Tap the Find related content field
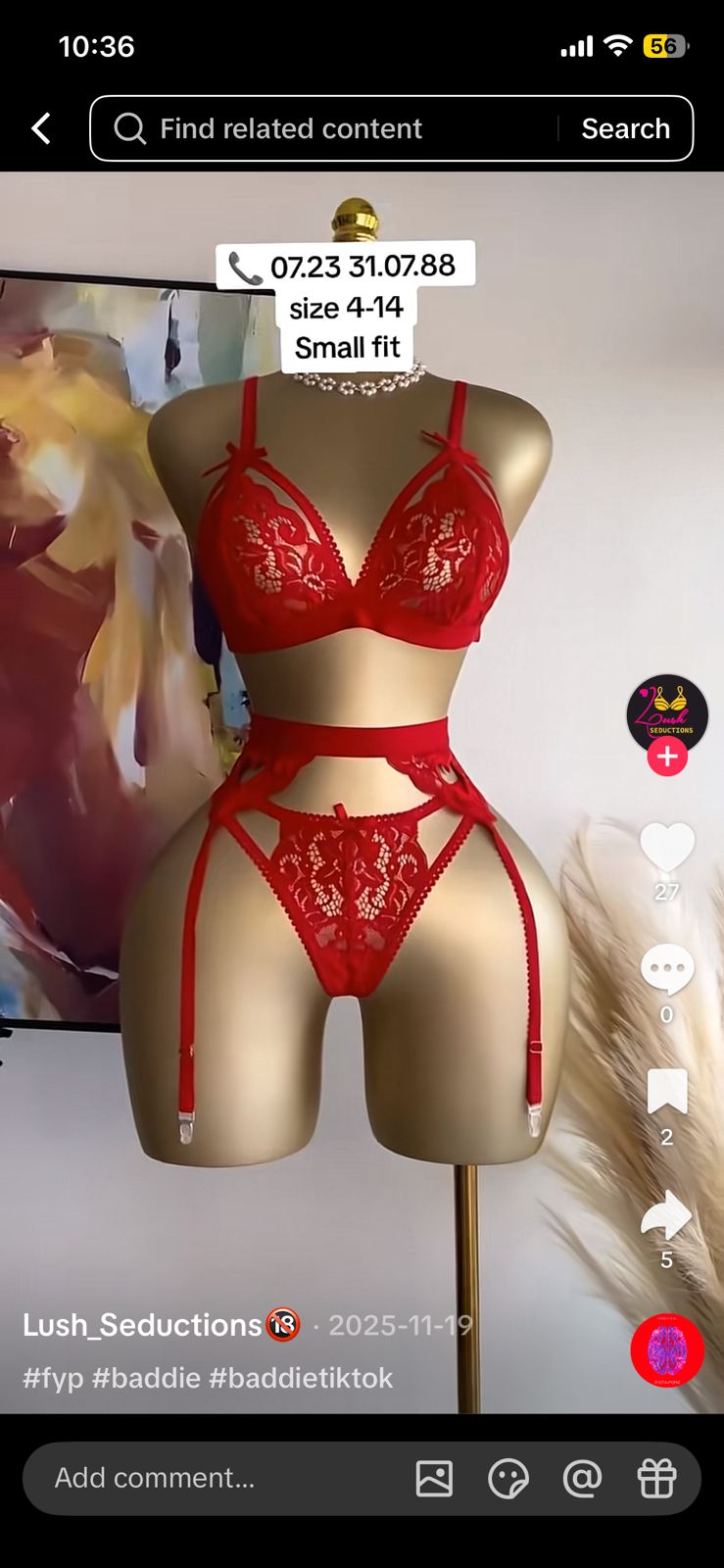The width and height of the screenshot is (724, 1568). 323,128
